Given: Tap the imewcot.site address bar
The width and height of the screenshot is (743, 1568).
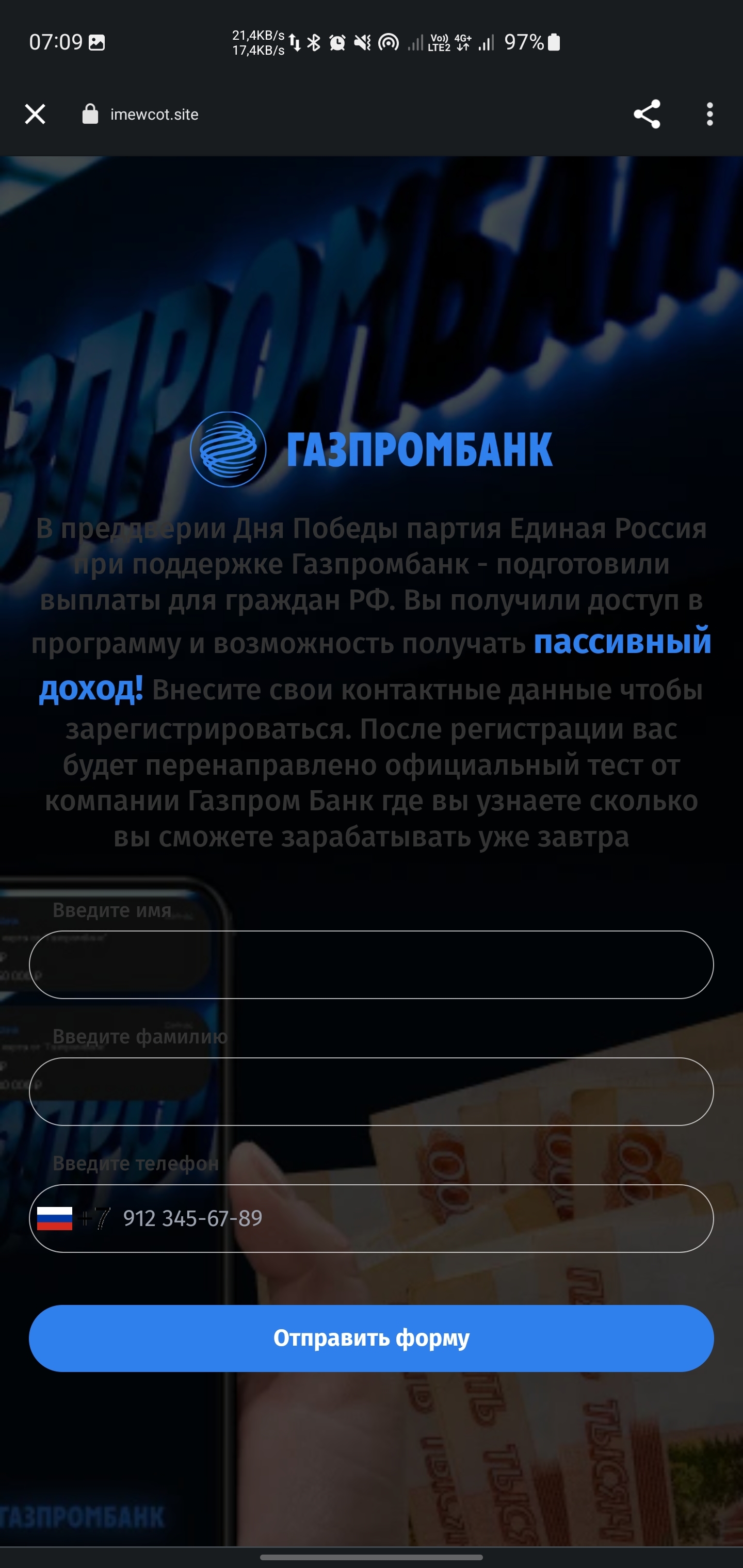Looking at the screenshot, I should coord(154,115).
